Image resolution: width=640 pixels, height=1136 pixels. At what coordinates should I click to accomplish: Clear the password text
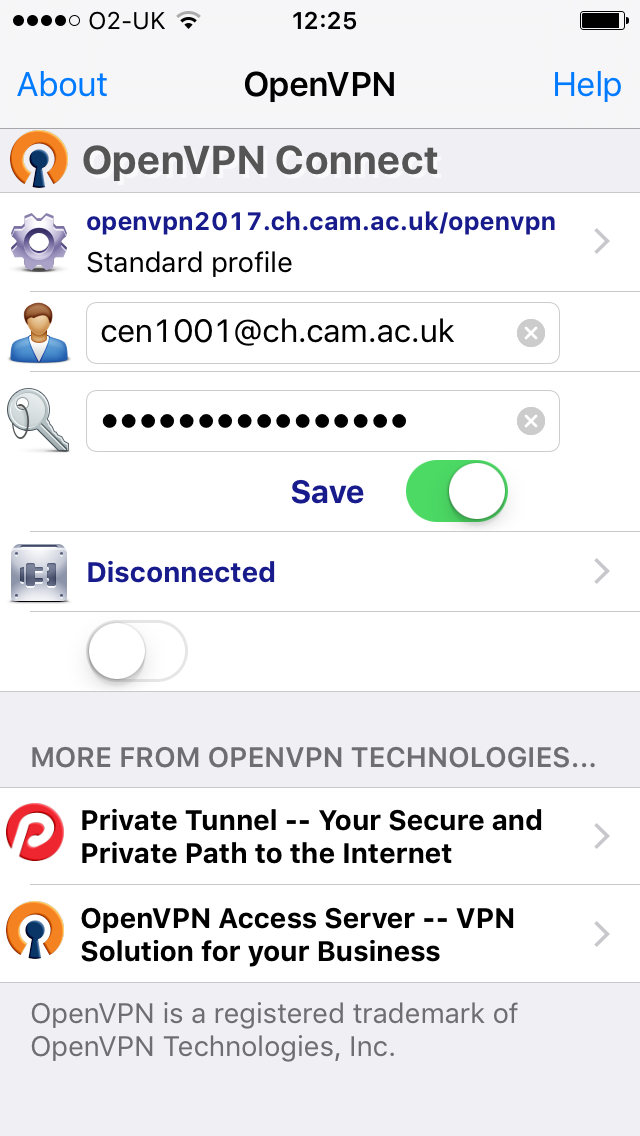pyautogui.click(x=531, y=421)
